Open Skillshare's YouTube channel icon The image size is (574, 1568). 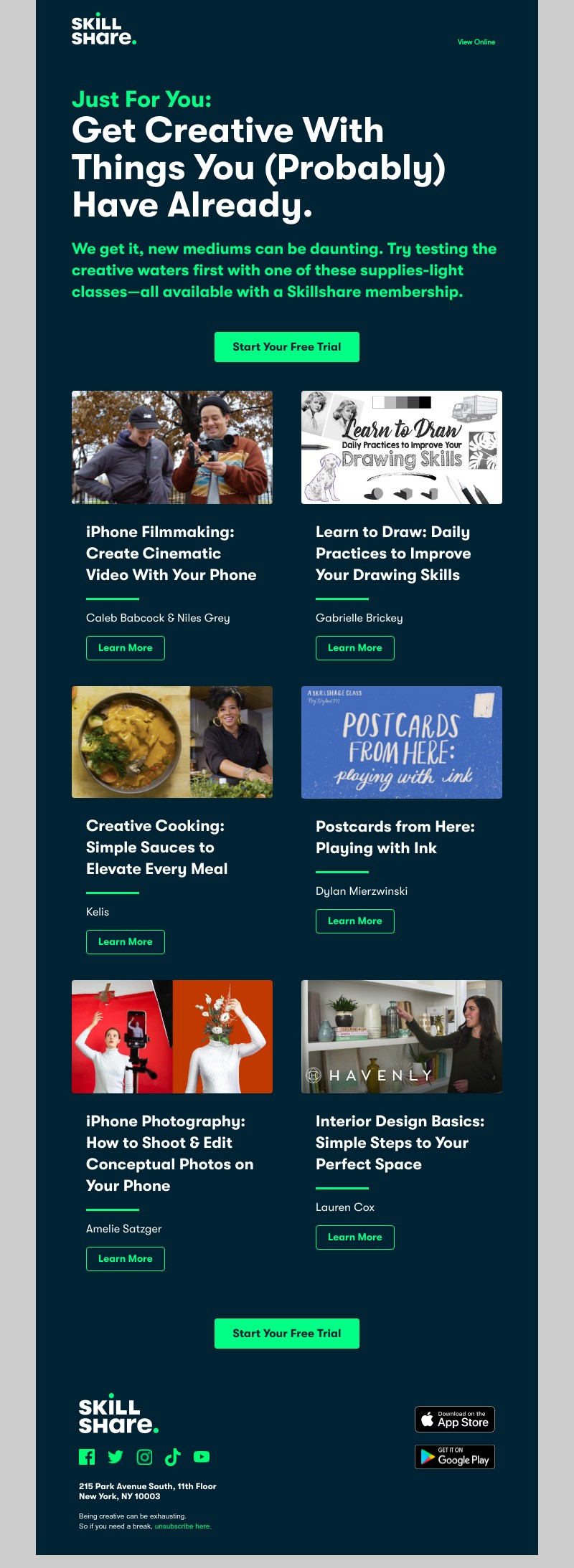coord(202,1457)
